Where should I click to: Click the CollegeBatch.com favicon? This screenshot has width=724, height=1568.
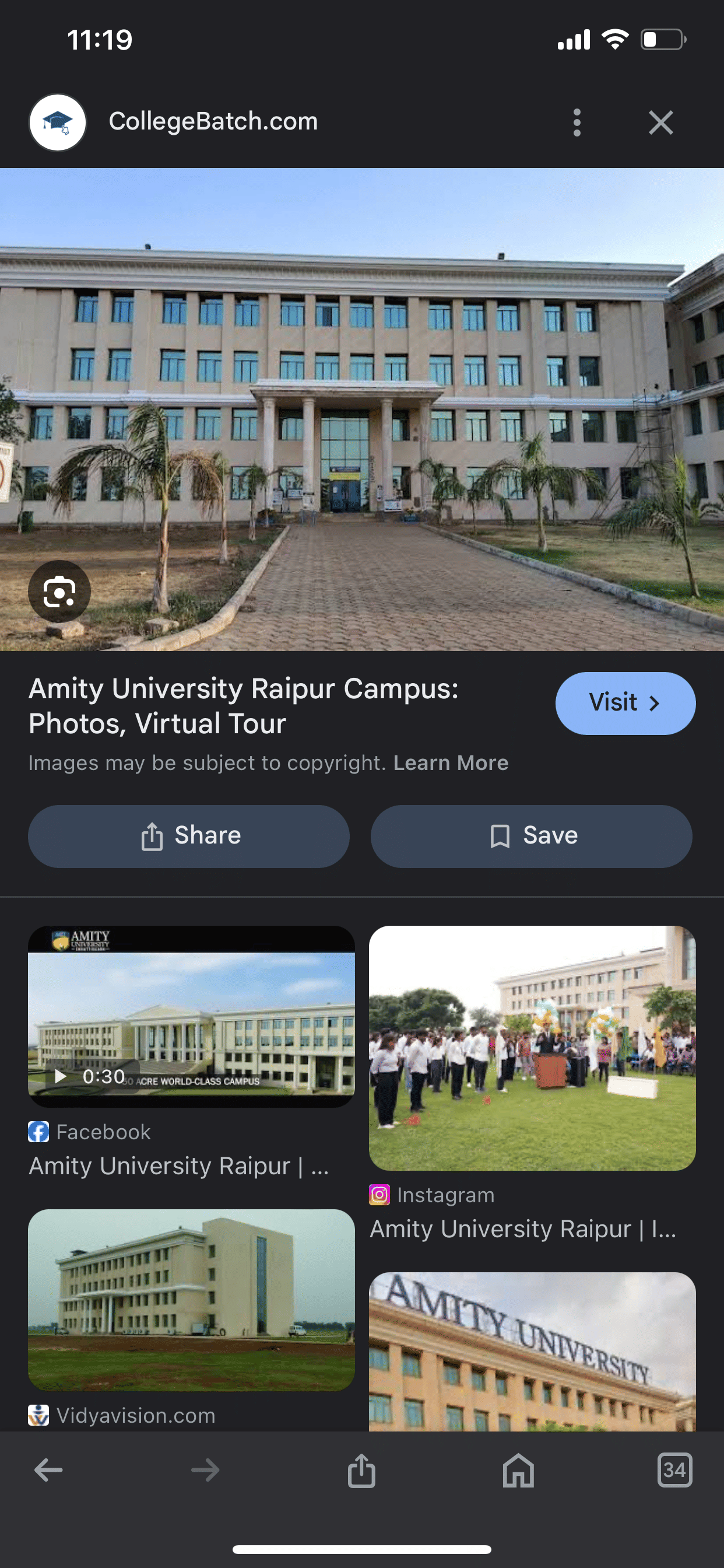pos(57,121)
